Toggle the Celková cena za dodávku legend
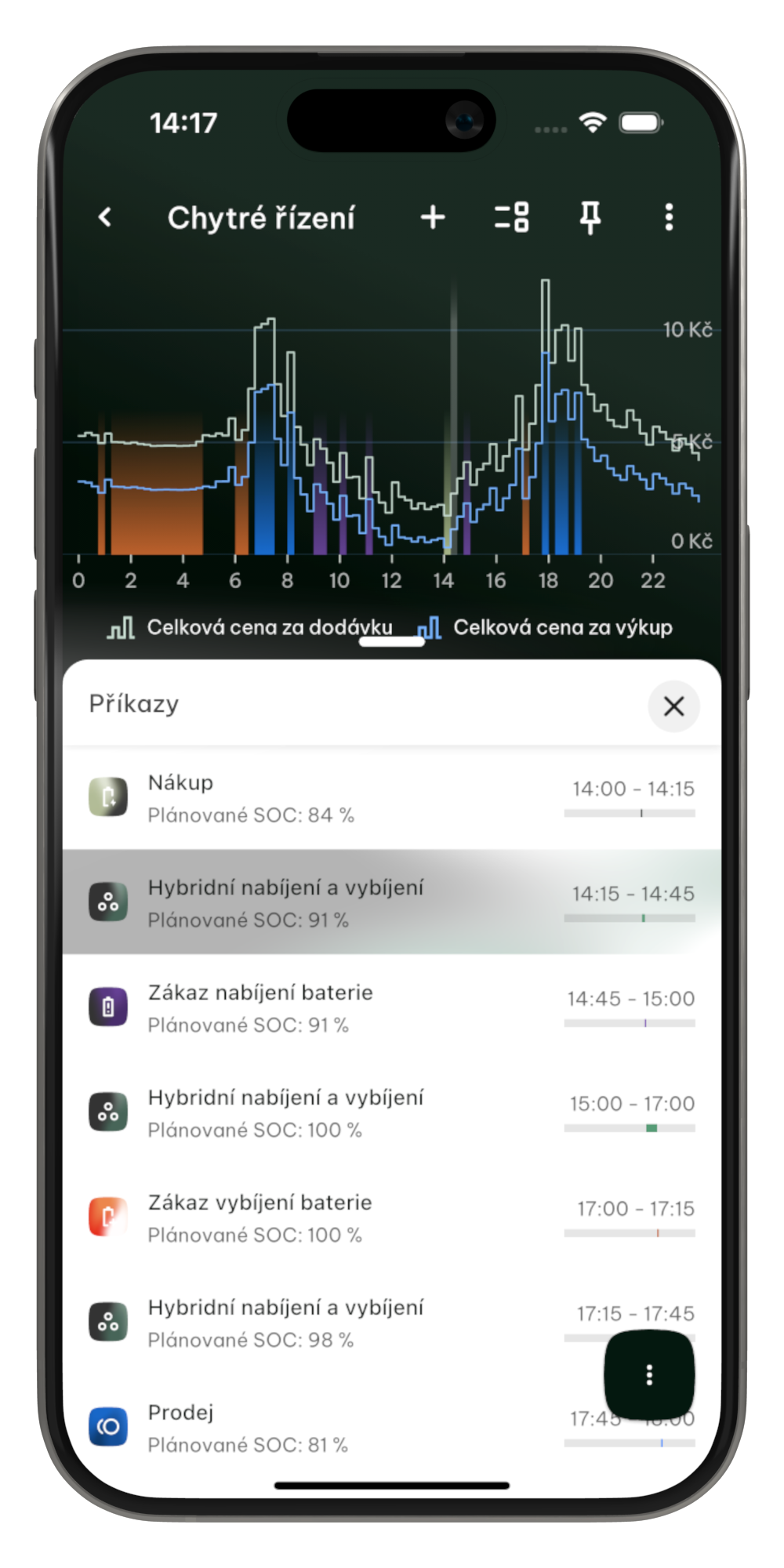The image size is (784, 1568). click(251, 627)
